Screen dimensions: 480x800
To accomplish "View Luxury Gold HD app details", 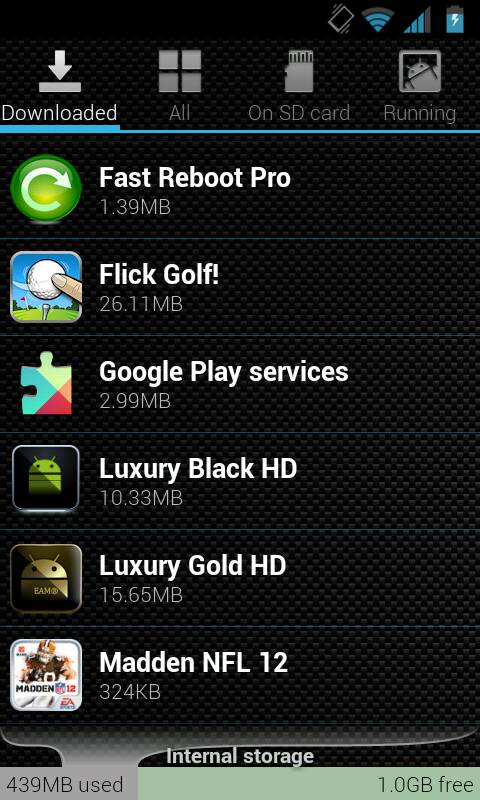I will pyautogui.click(x=240, y=578).
